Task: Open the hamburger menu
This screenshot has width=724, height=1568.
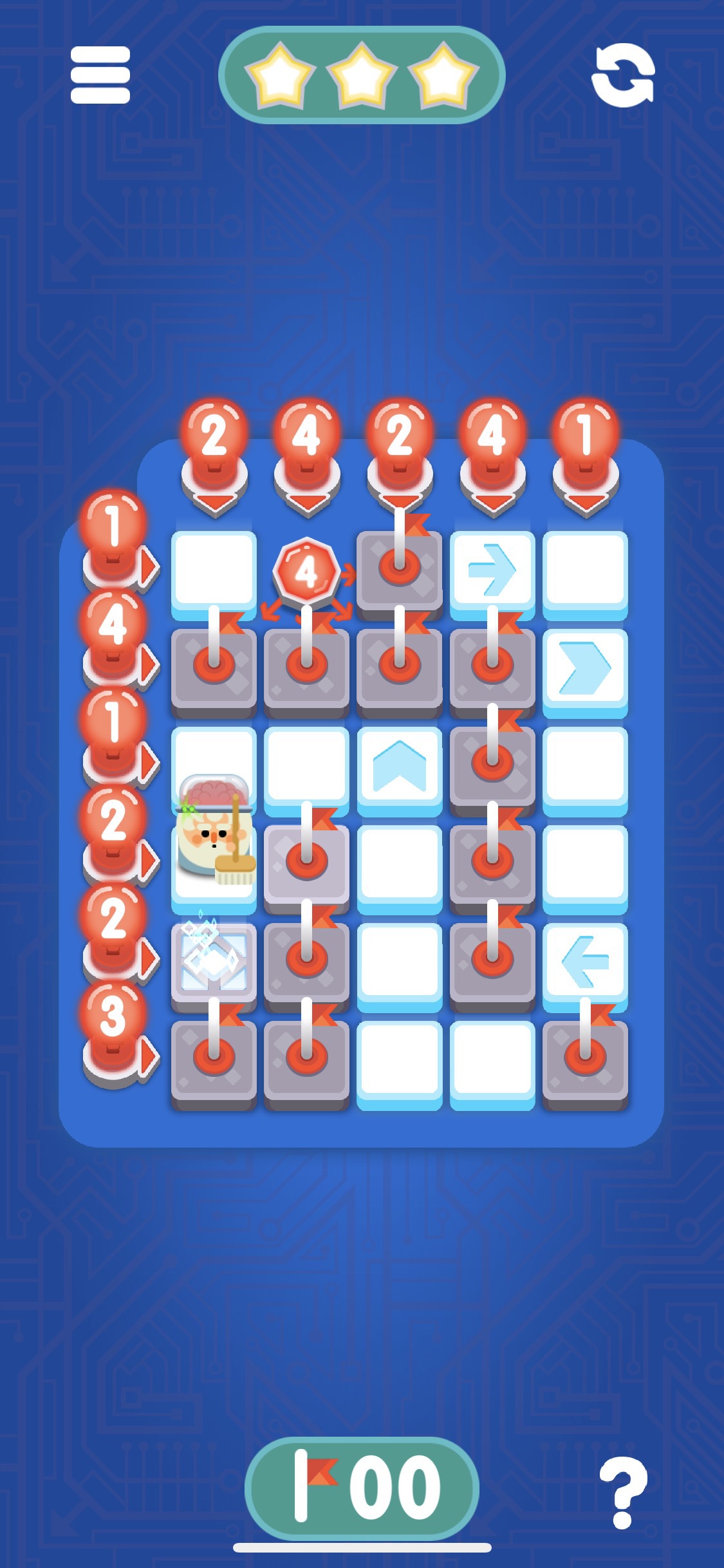Action: 100,75
